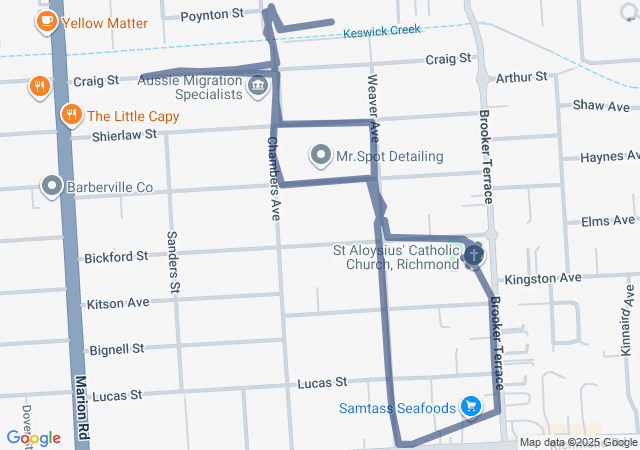Select the Aussie Migration Specialists marker
Screen dimensions: 640x450
click(x=258, y=86)
